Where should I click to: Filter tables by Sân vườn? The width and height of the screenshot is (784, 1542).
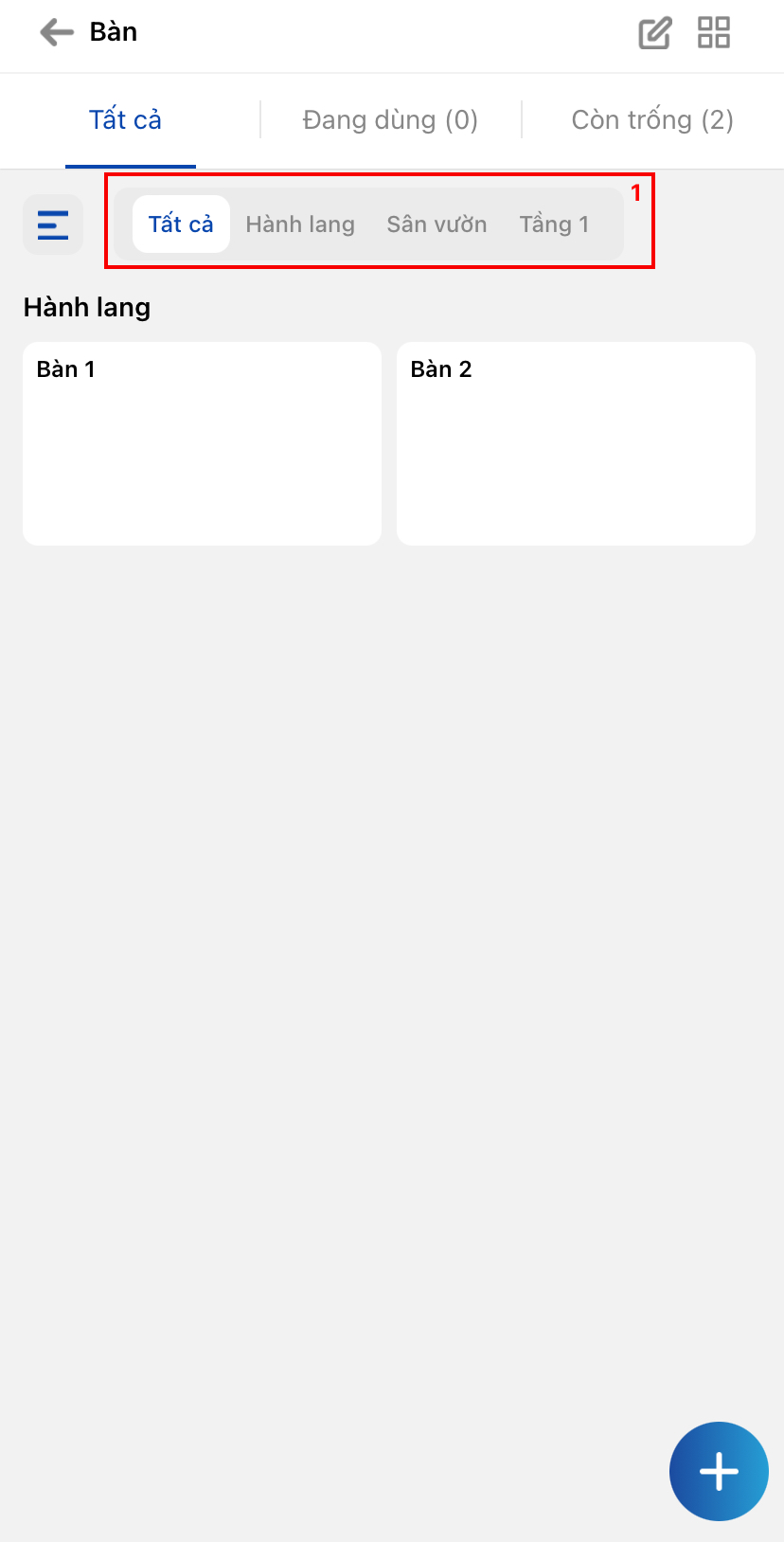tap(437, 224)
